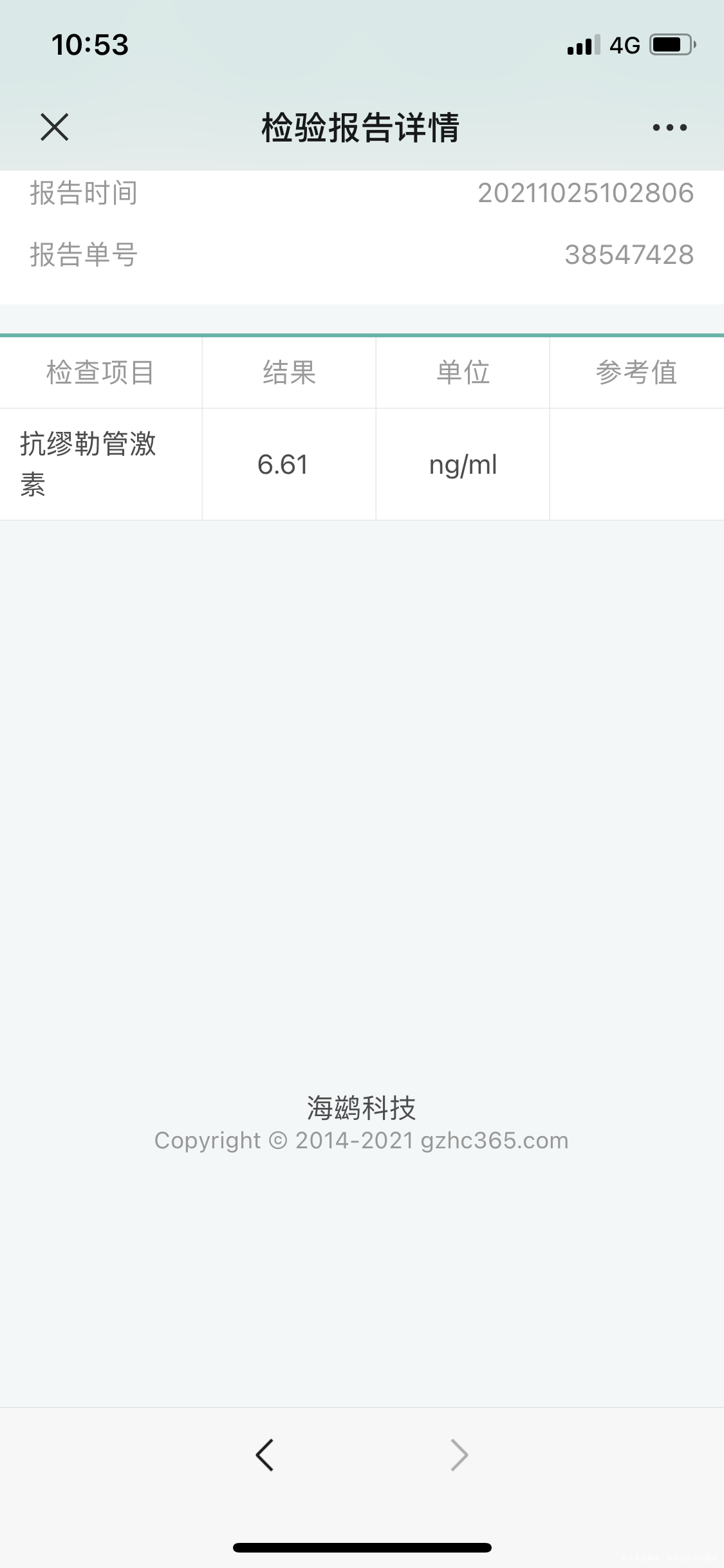724x1568 pixels.
Task: Tap the next report arrow
Action: [x=458, y=1455]
